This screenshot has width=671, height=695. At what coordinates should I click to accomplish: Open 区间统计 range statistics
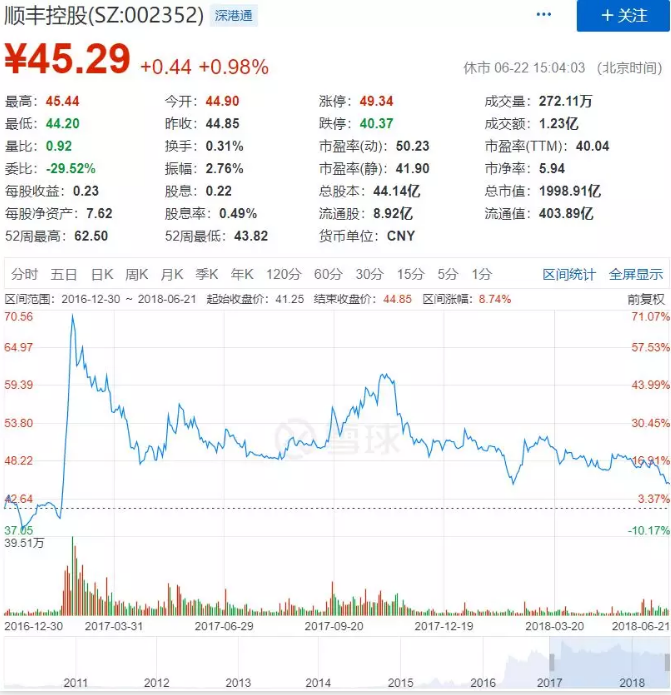click(x=569, y=274)
